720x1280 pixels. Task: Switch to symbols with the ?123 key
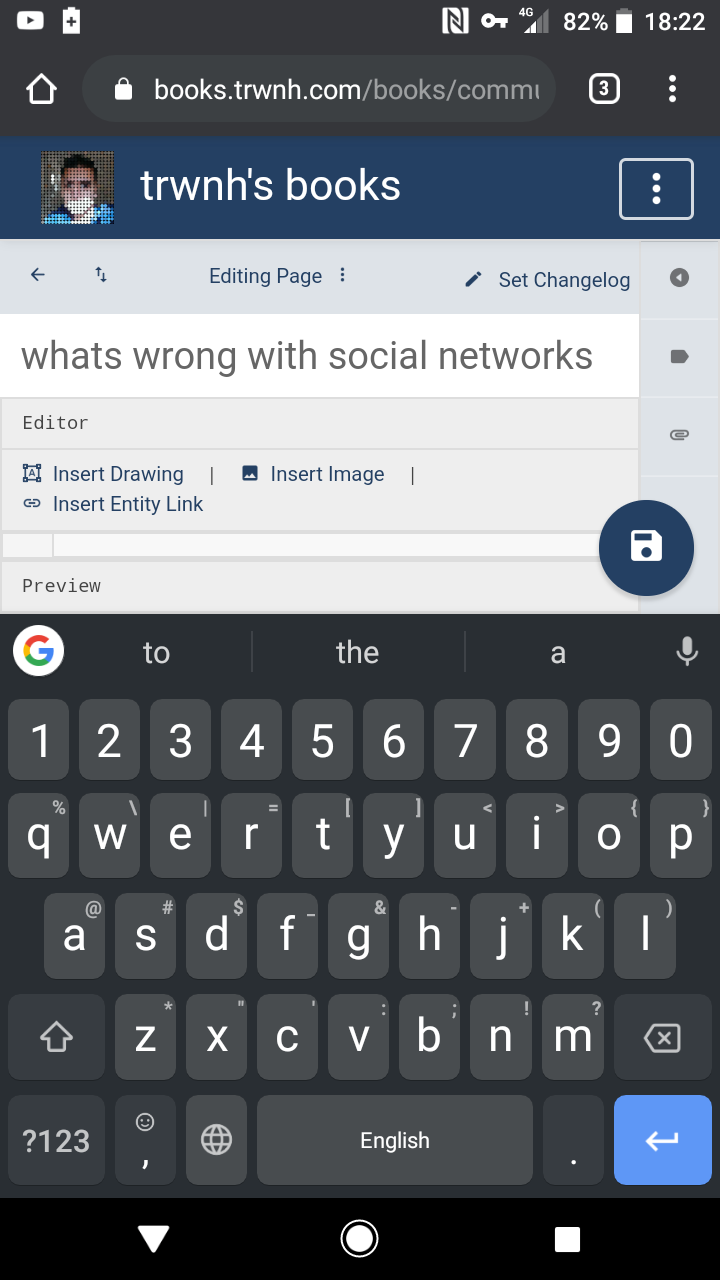pos(56,1139)
